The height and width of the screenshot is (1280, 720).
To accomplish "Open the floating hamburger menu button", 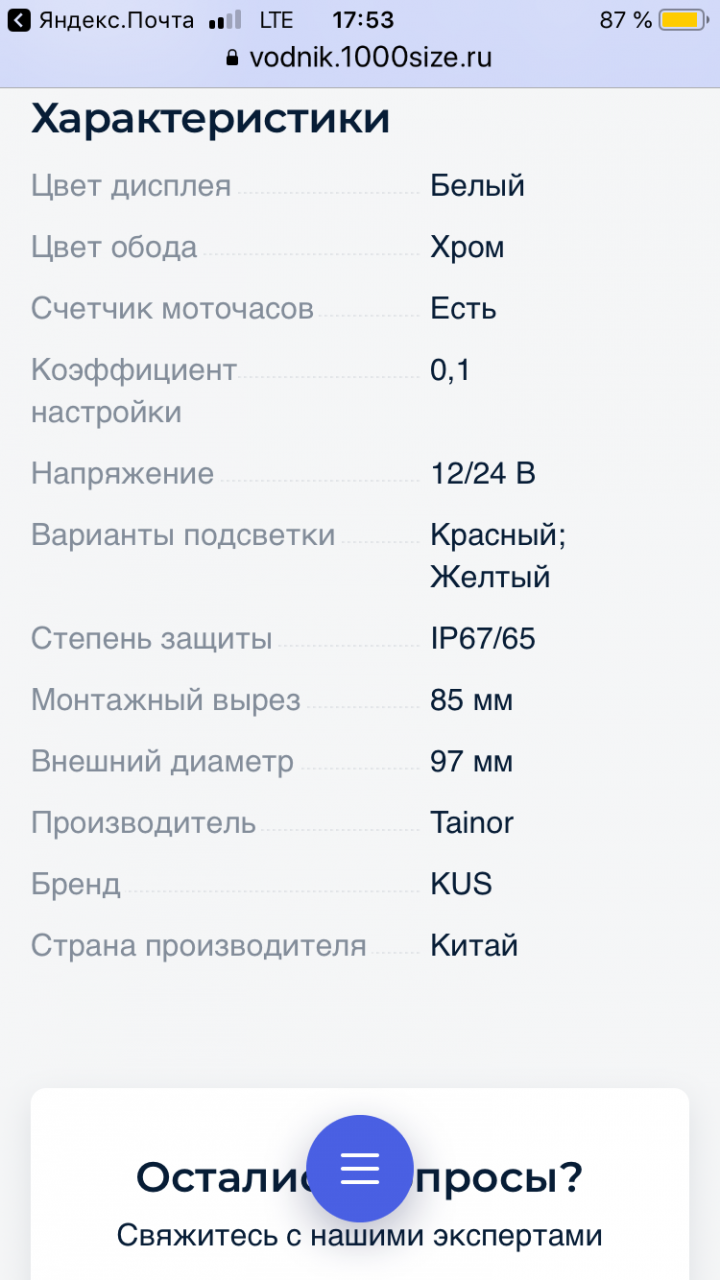I will tap(359, 1168).
